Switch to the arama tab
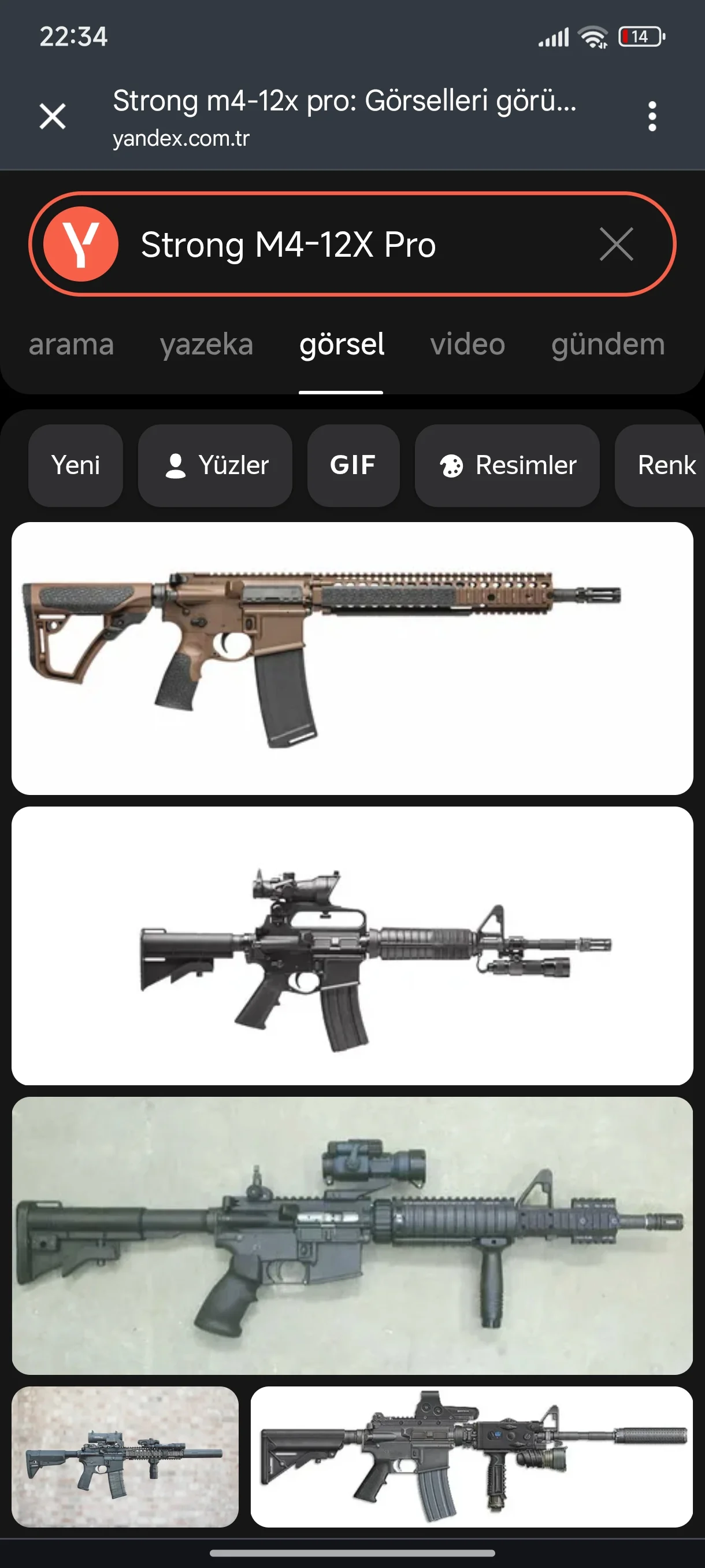This screenshot has width=705, height=1568. (x=71, y=345)
